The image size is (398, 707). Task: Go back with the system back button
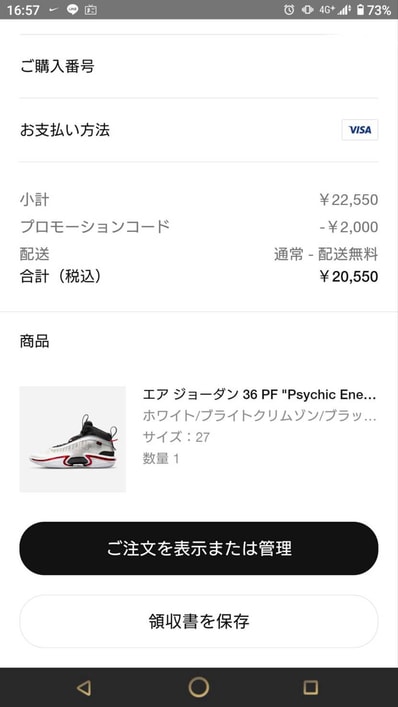pos(84,687)
